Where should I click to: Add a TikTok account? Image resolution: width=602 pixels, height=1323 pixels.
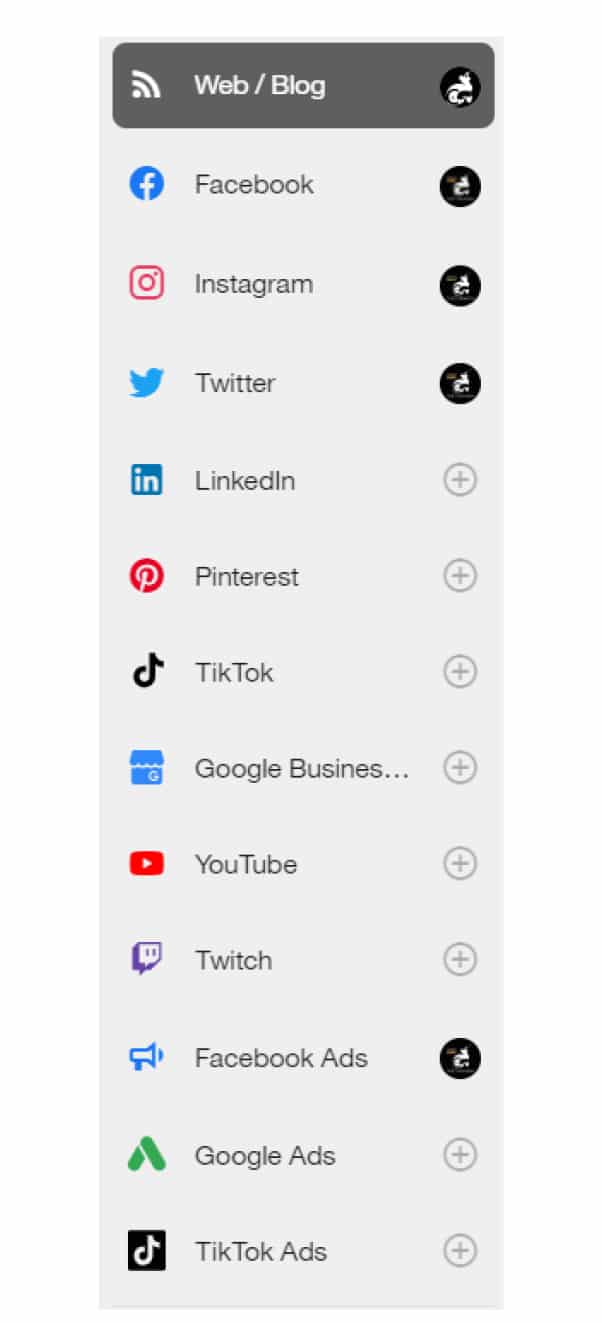pos(460,672)
